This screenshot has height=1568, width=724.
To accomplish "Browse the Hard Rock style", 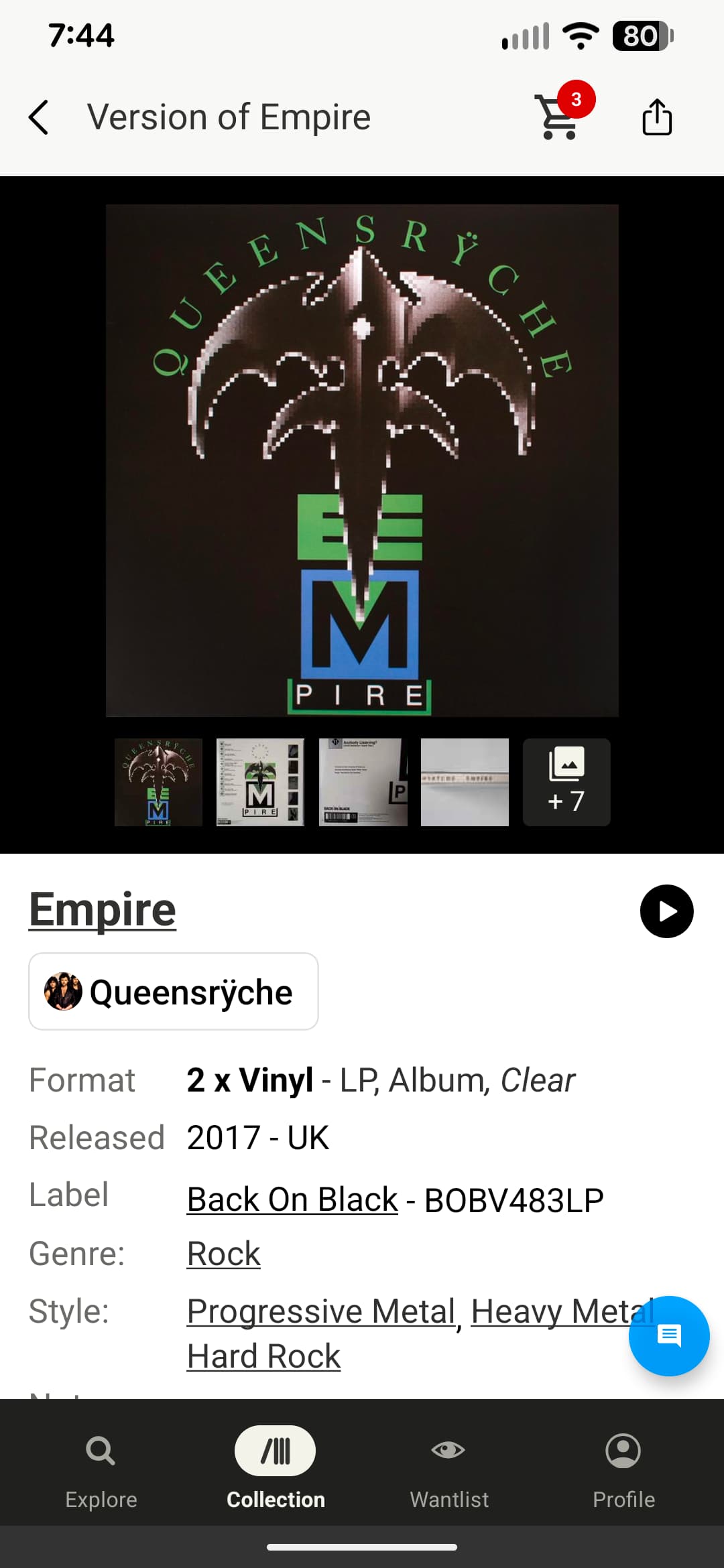I will 263,1356.
